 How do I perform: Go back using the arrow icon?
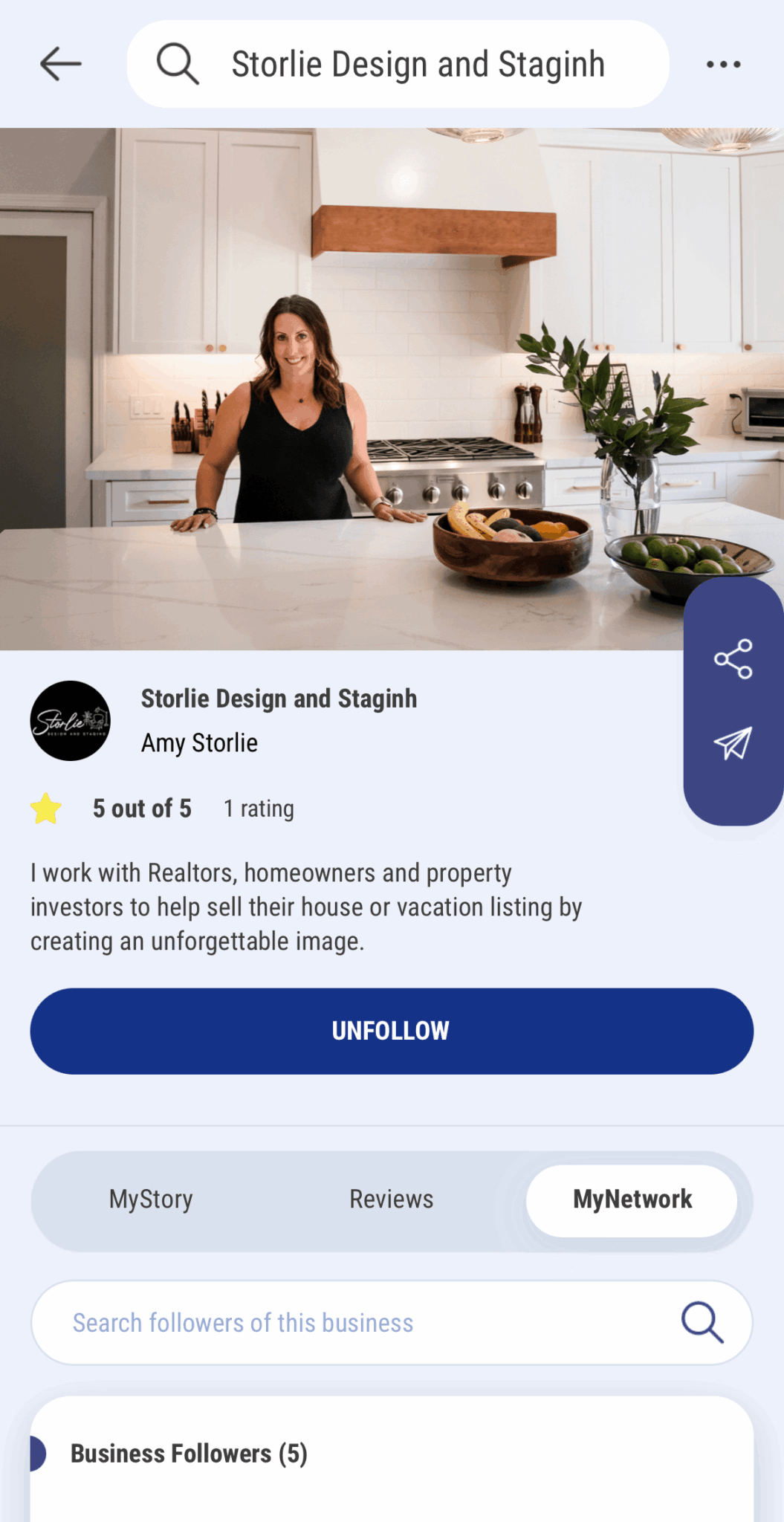point(60,64)
